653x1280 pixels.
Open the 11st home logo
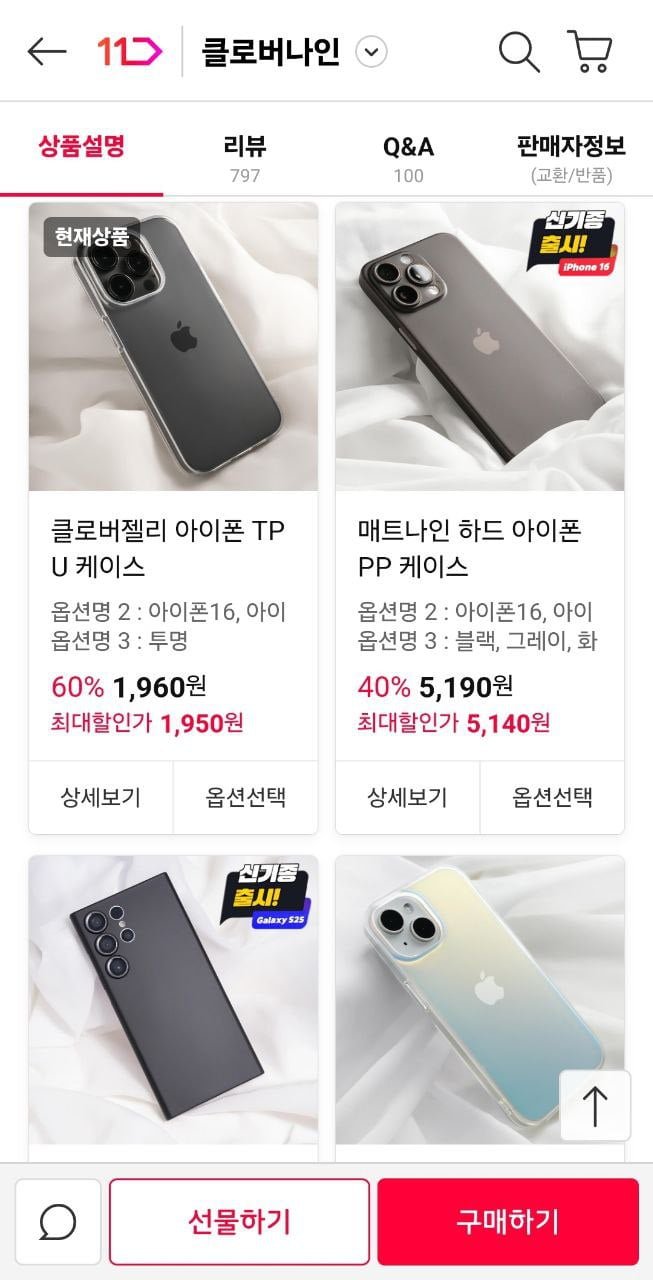pyautogui.click(x=128, y=52)
